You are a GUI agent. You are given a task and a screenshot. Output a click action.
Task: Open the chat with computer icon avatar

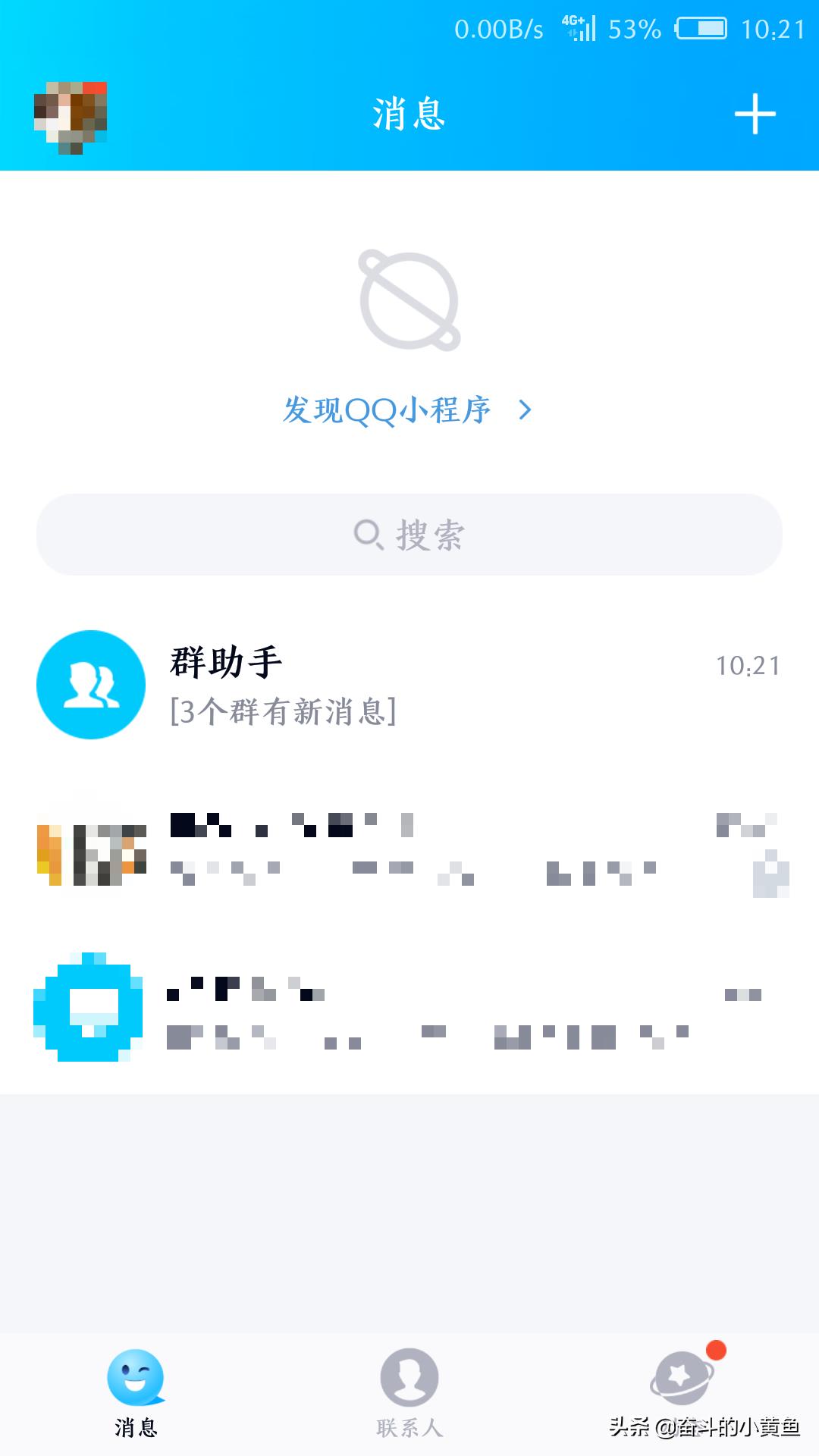(x=409, y=1009)
